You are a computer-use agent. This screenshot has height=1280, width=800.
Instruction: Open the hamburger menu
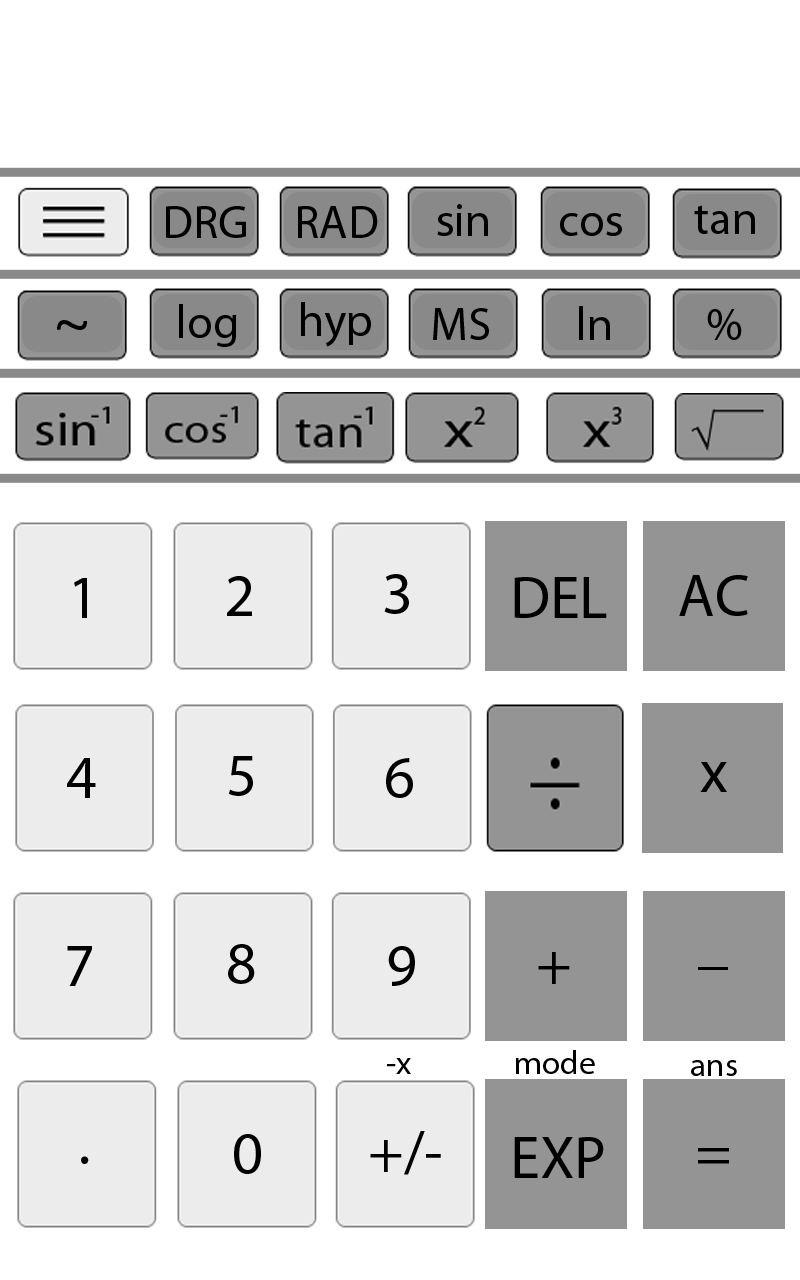pos(72,221)
